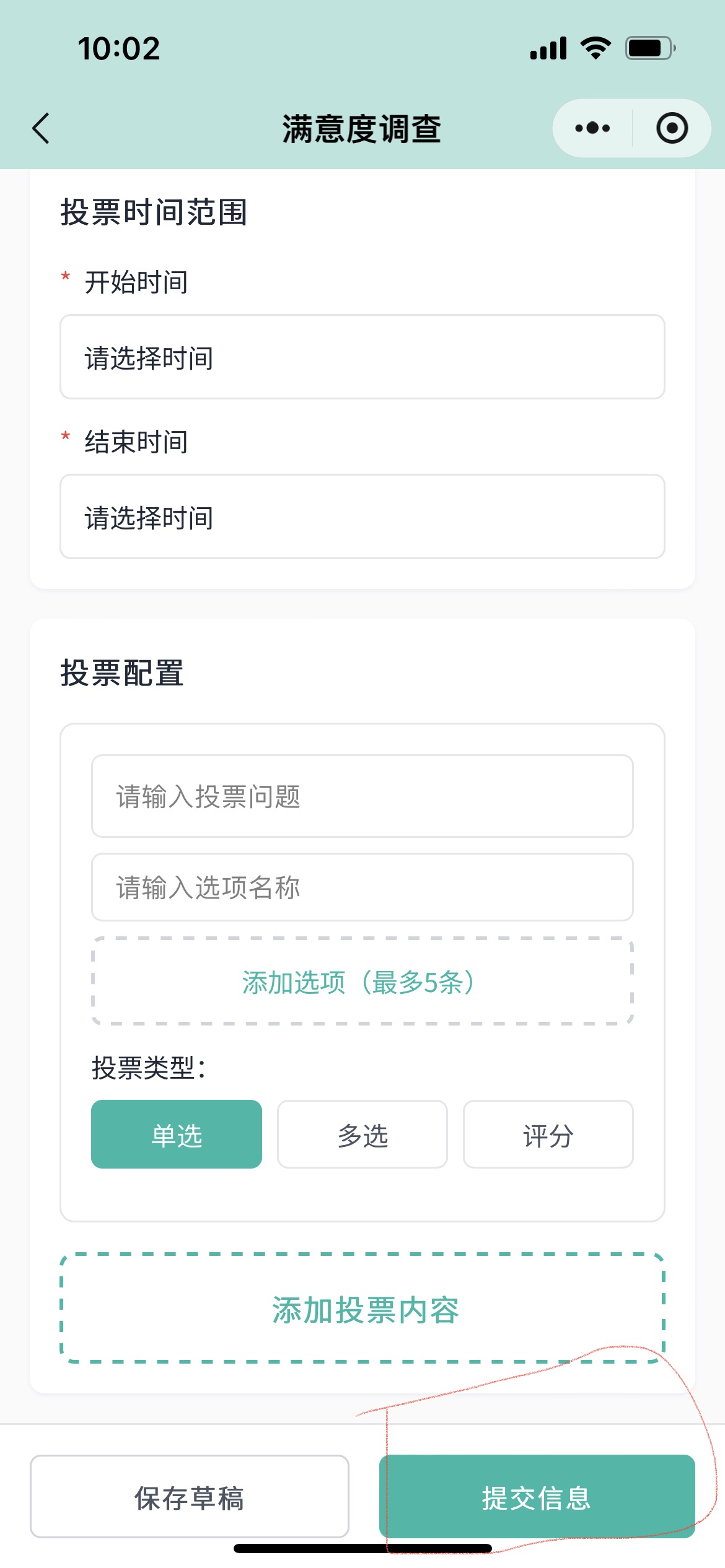The height and width of the screenshot is (1568, 725).
Task: Choose 评分 vote type
Action: click(x=548, y=1135)
